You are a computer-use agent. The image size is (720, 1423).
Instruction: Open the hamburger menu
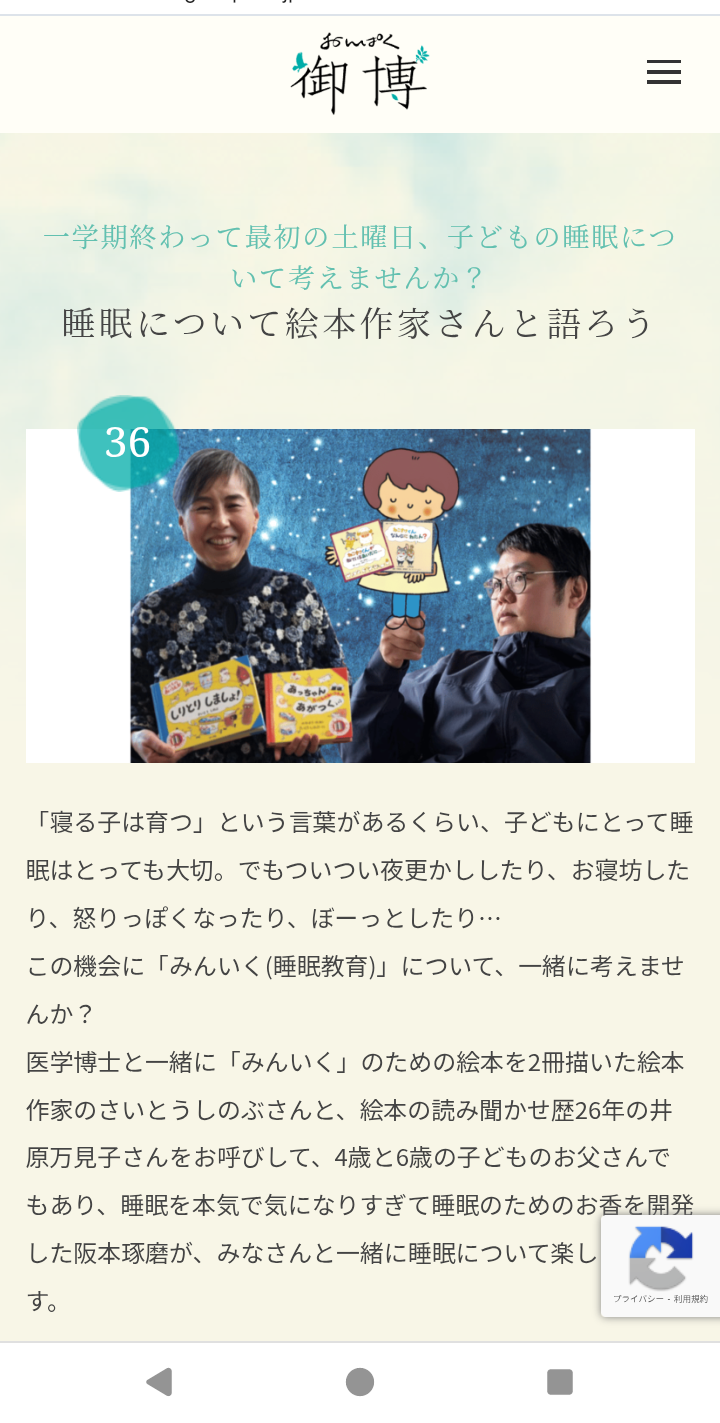pos(663,73)
